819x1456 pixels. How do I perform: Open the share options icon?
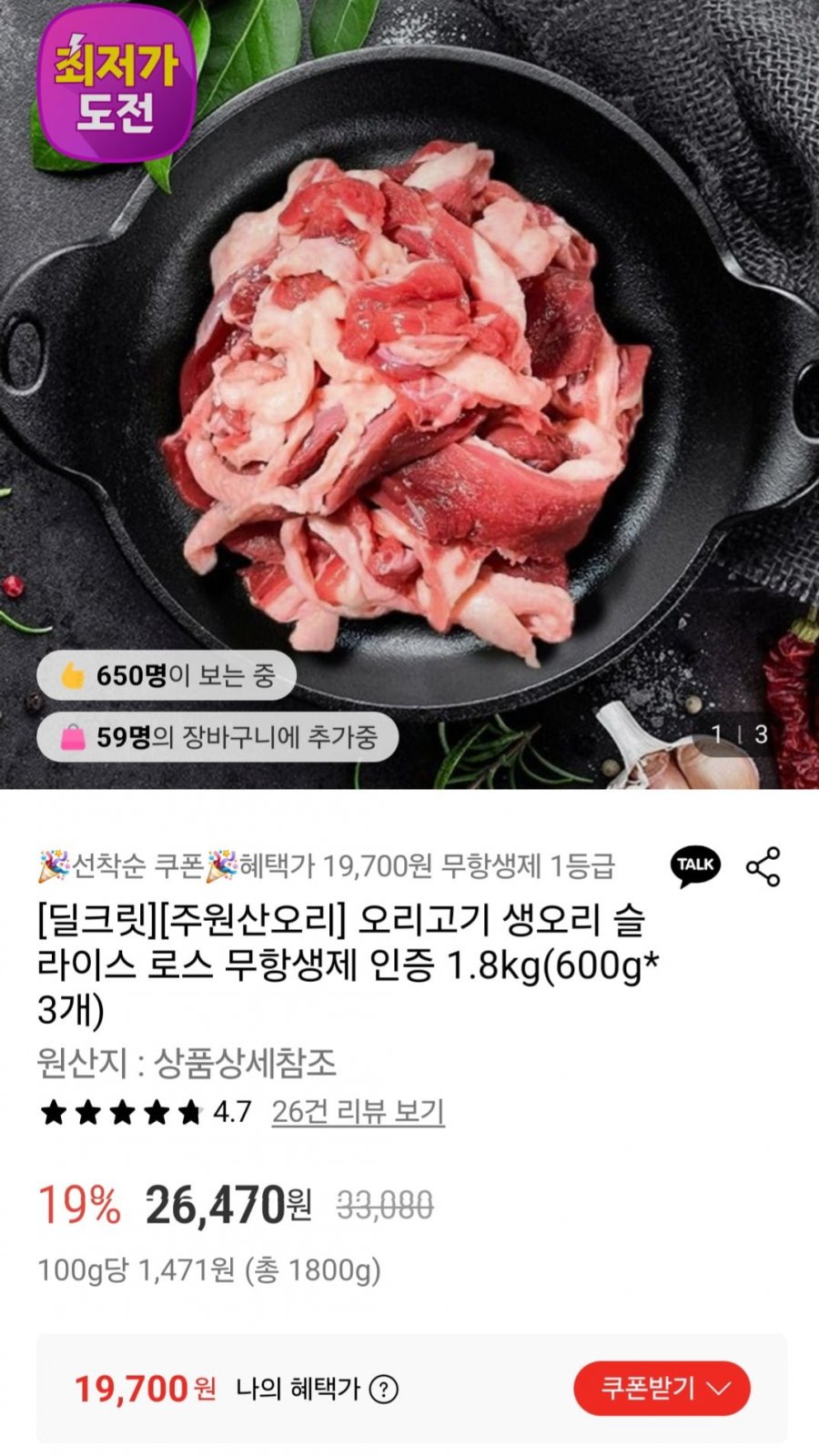pyautogui.click(x=763, y=866)
